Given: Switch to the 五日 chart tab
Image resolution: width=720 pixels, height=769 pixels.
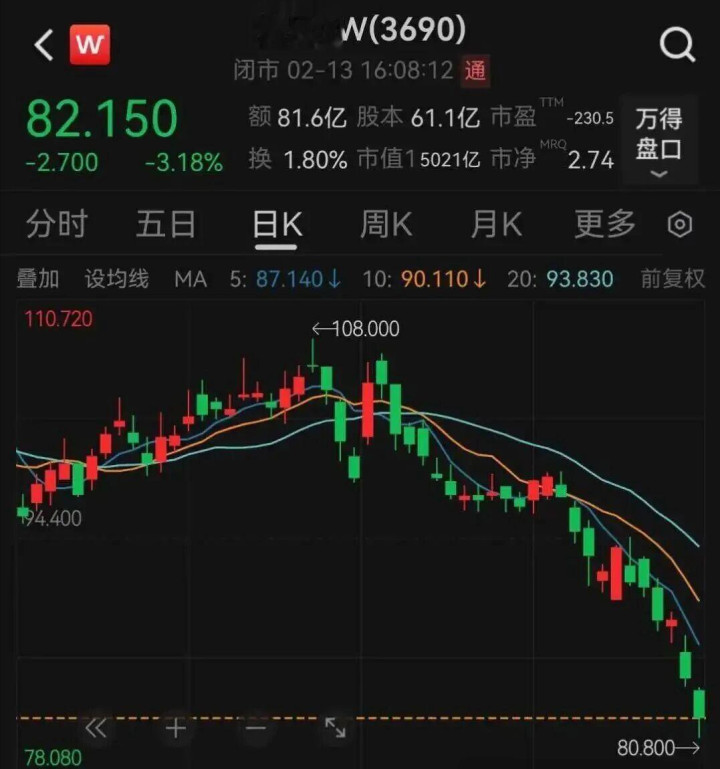Looking at the screenshot, I should tap(166, 224).
